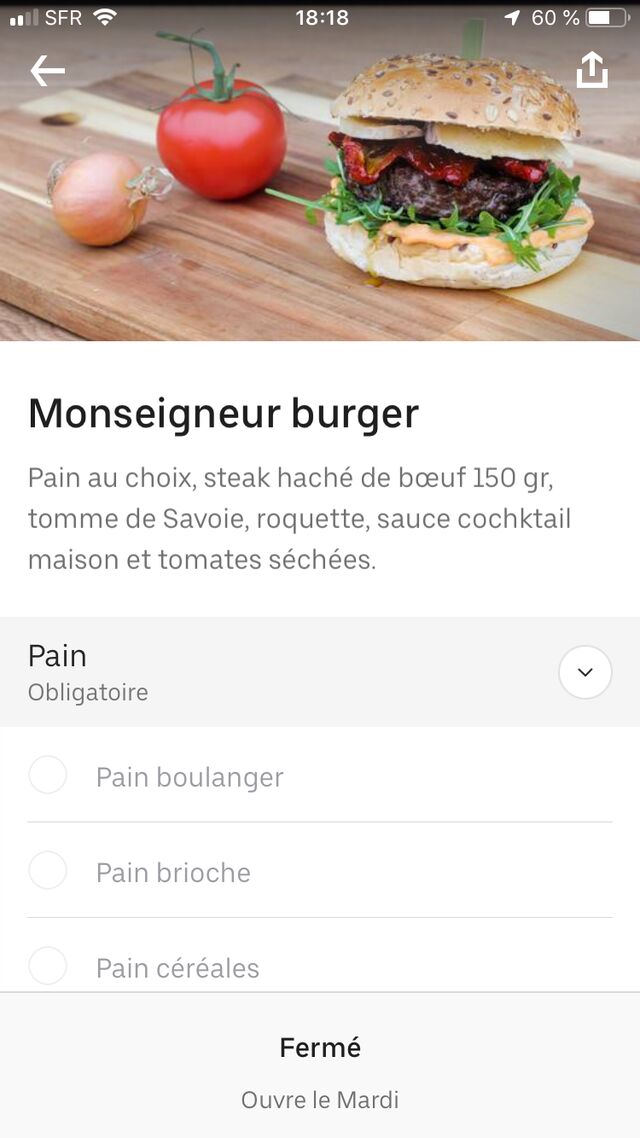Share the Monseigneur burger item
The height and width of the screenshot is (1138, 640).
pos(592,70)
